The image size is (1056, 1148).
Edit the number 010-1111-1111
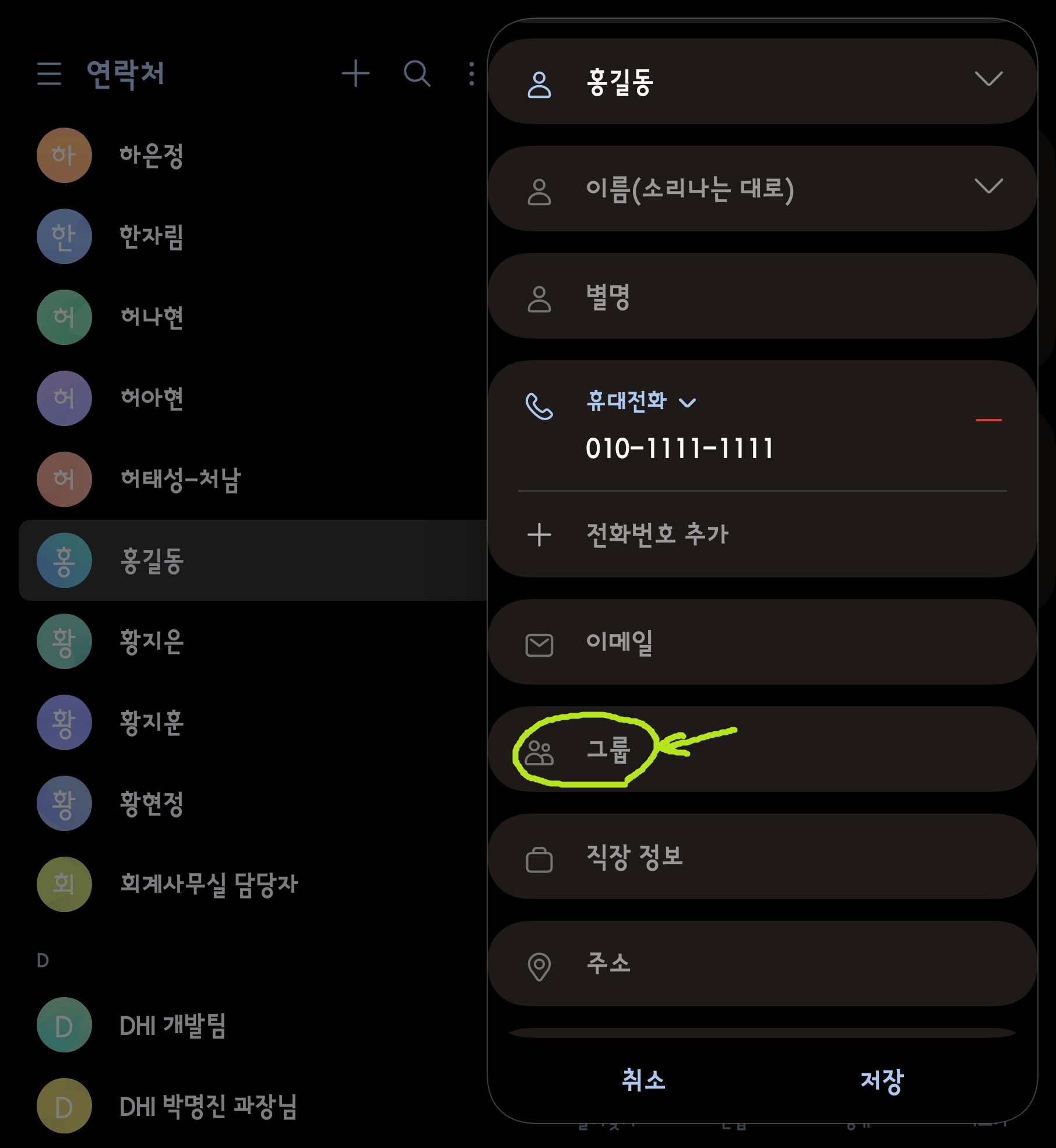680,449
